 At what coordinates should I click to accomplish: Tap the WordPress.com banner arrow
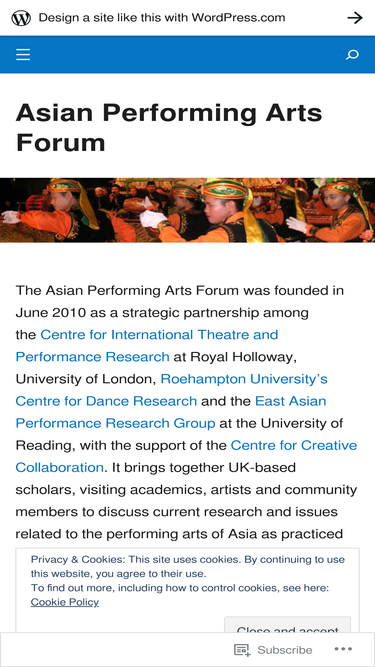pos(355,18)
